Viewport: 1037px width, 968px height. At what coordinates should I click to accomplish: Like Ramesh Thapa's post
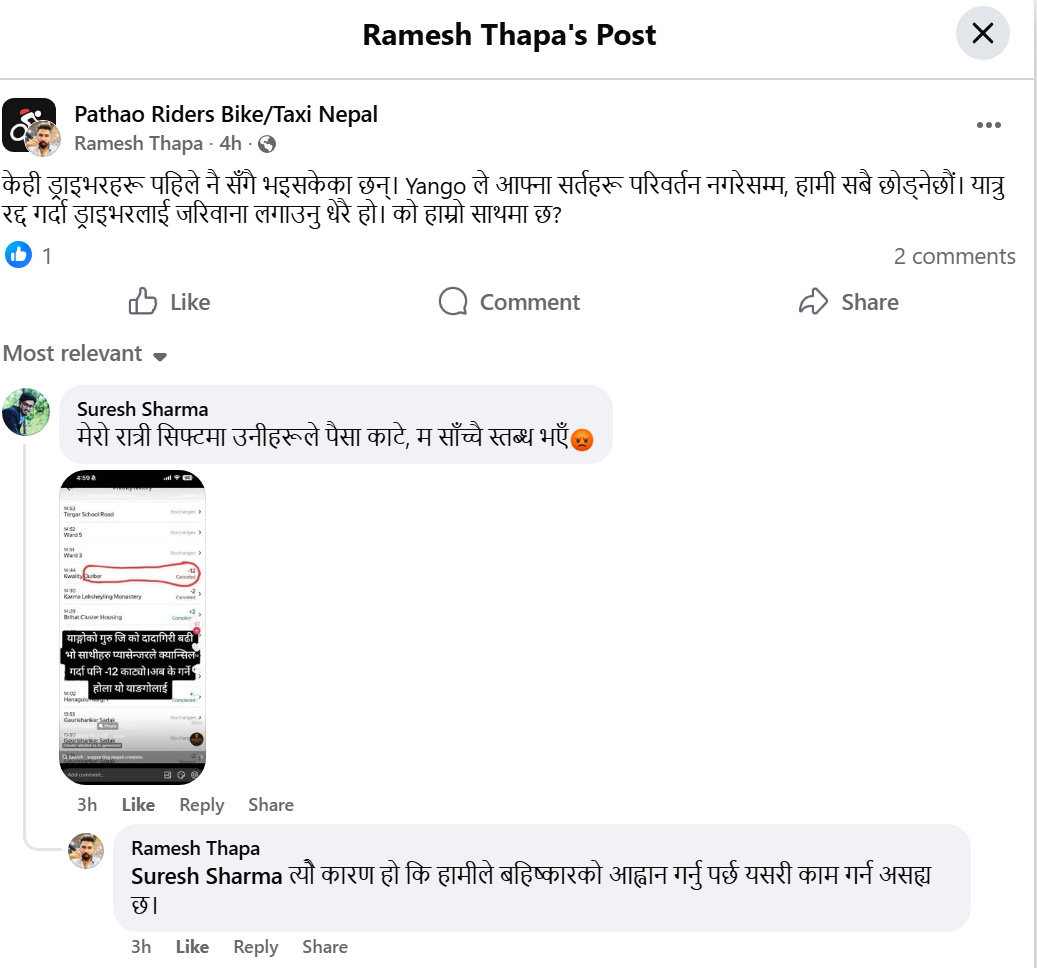(170, 302)
